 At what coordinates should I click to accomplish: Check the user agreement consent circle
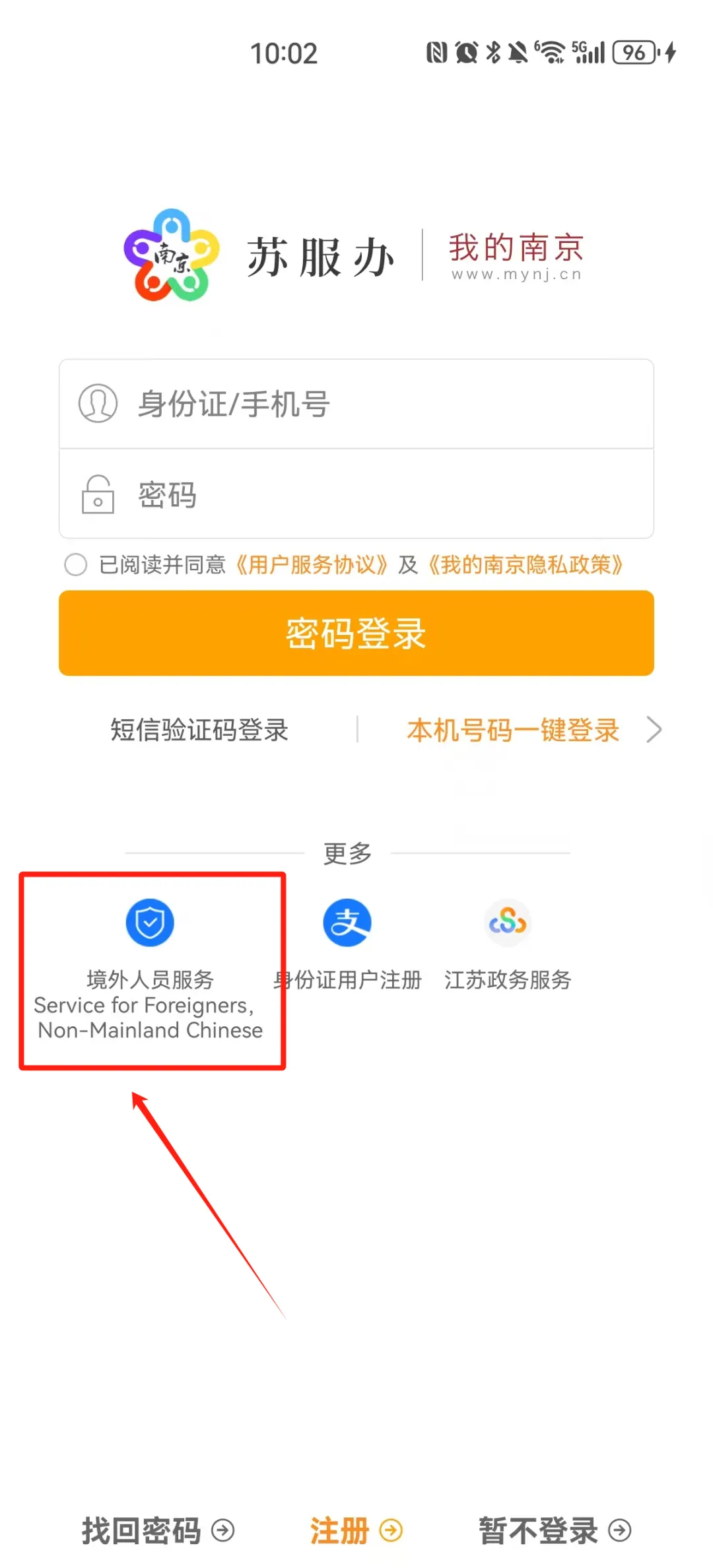click(x=76, y=565)
